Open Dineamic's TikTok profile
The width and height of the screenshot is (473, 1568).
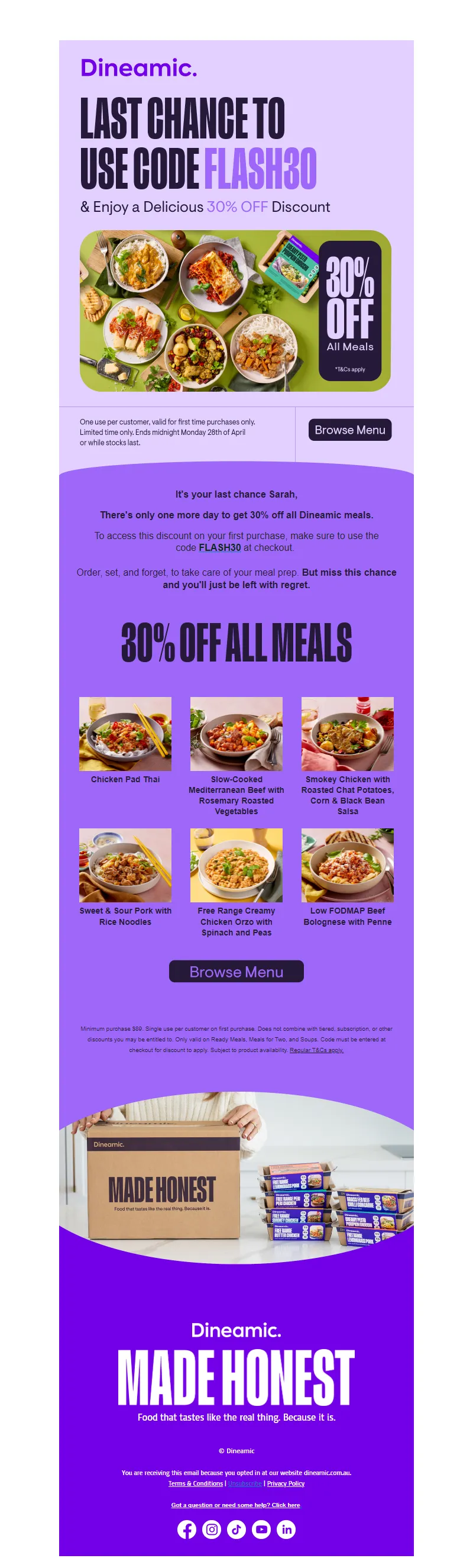(x=237, y=1529)
